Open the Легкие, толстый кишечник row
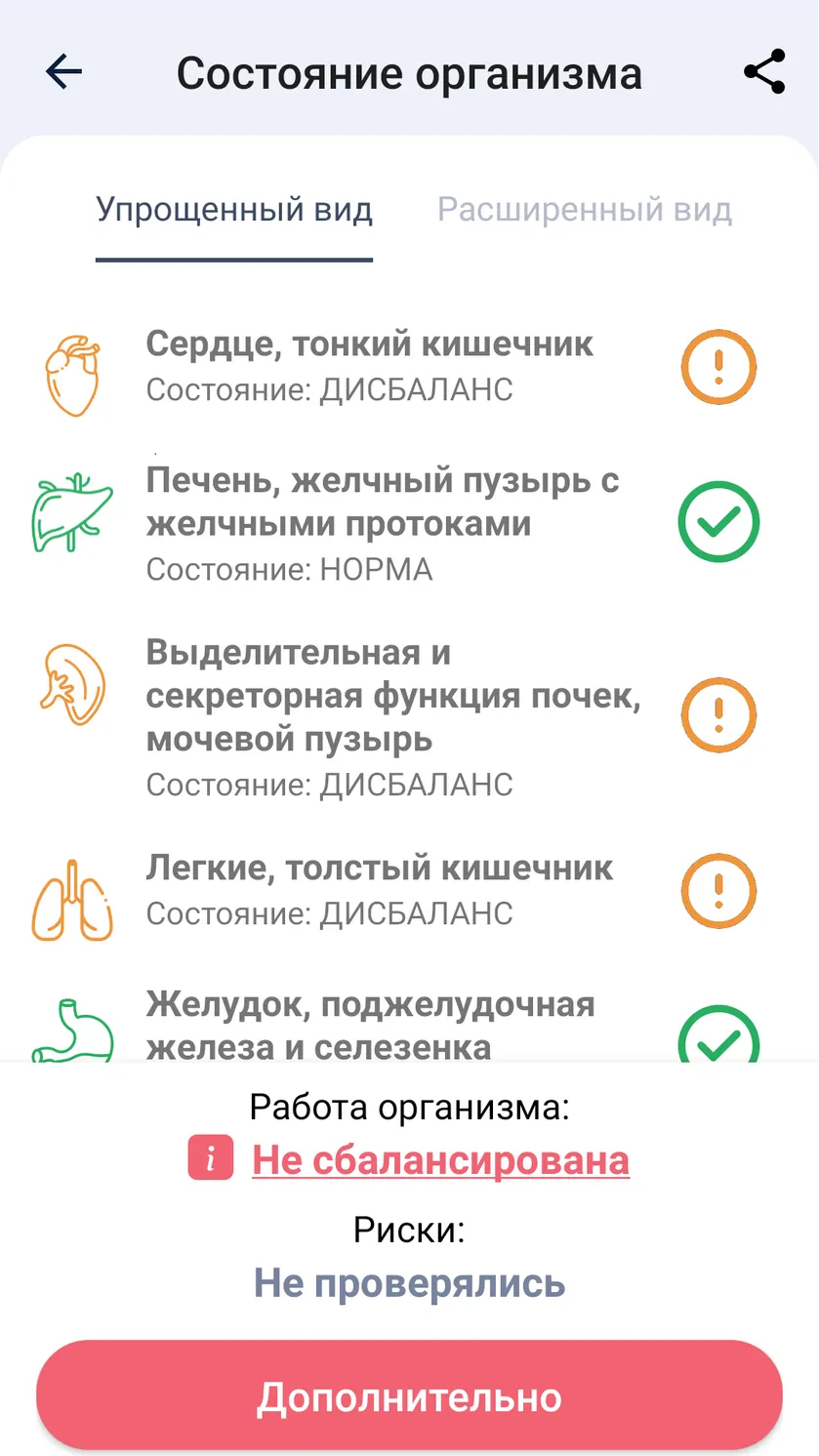 (x=409, y=891)
